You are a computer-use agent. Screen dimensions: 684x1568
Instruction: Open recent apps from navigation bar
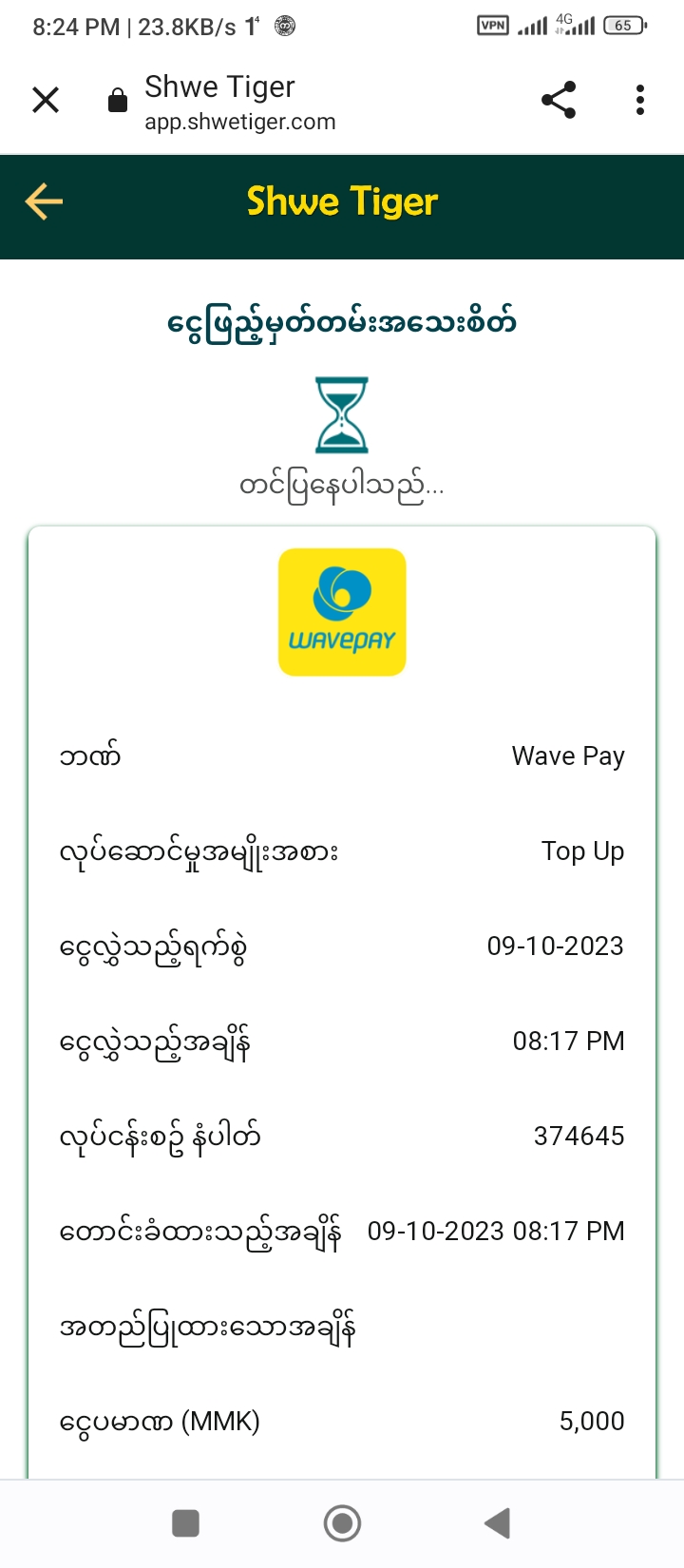185,1523
